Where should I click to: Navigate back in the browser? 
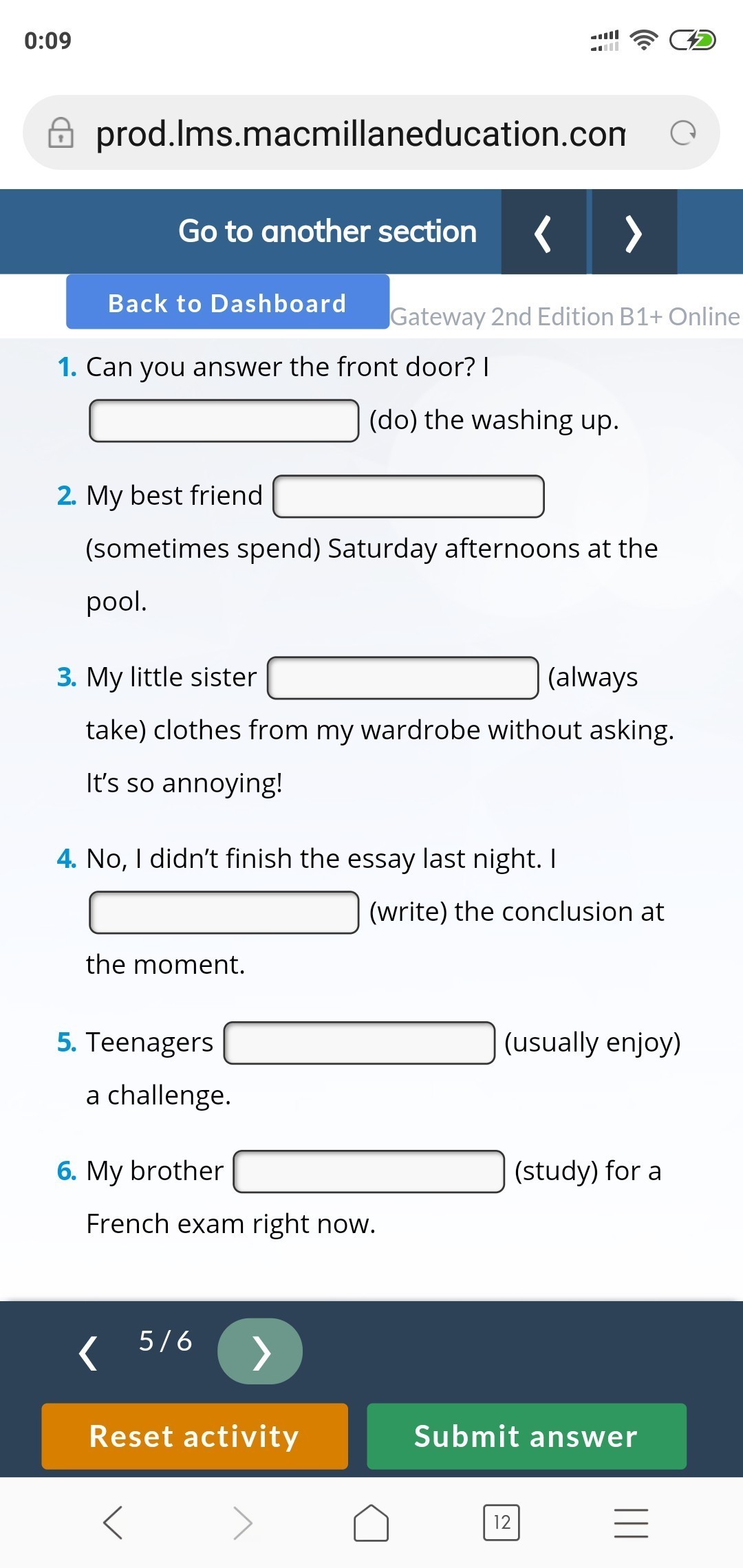click(113, 1523)
